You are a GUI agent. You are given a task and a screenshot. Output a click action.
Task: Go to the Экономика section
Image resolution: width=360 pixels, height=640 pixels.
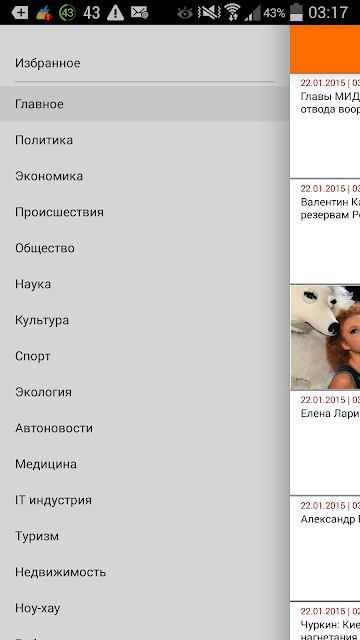[144, 176]
